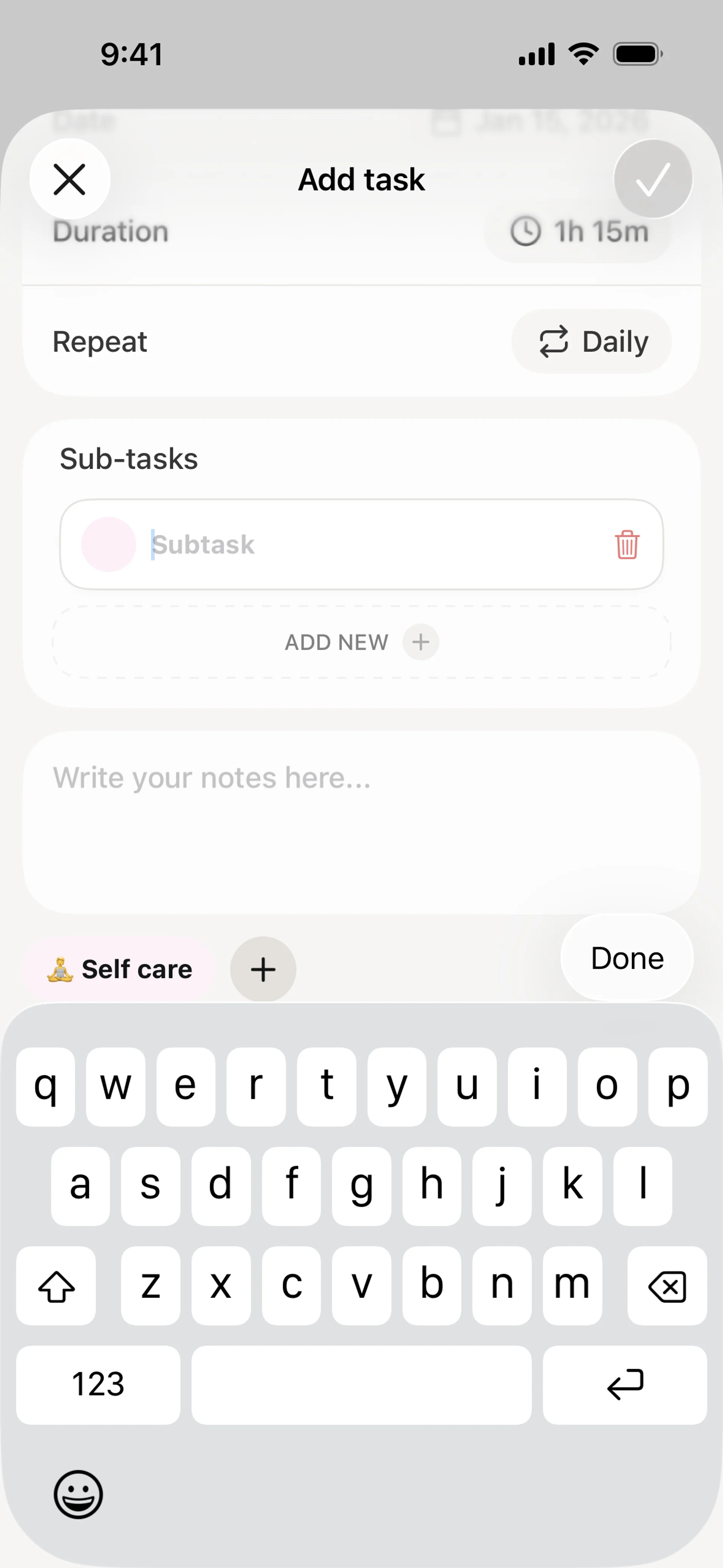Tap the notes field to write
This screenshot has width=723, height=1568.
tap(361, 822)
